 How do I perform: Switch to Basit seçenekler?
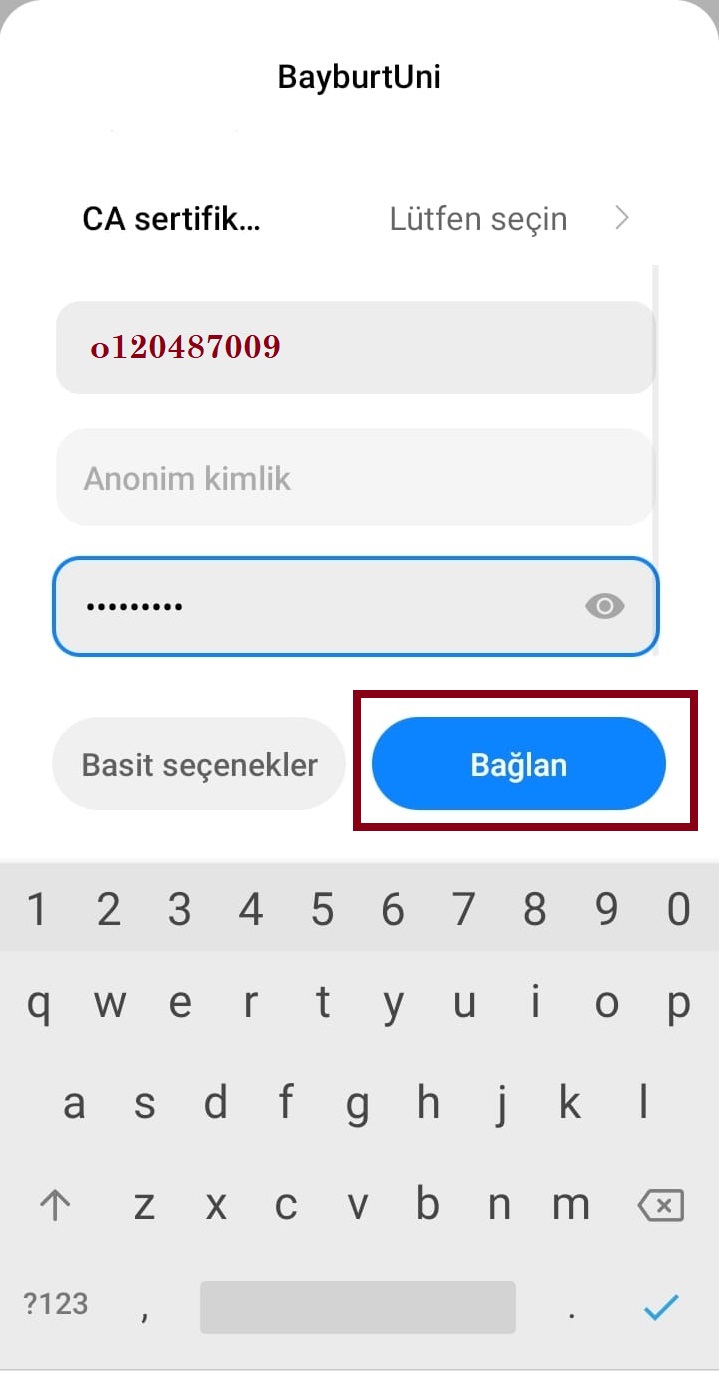(x=199, y=765)
